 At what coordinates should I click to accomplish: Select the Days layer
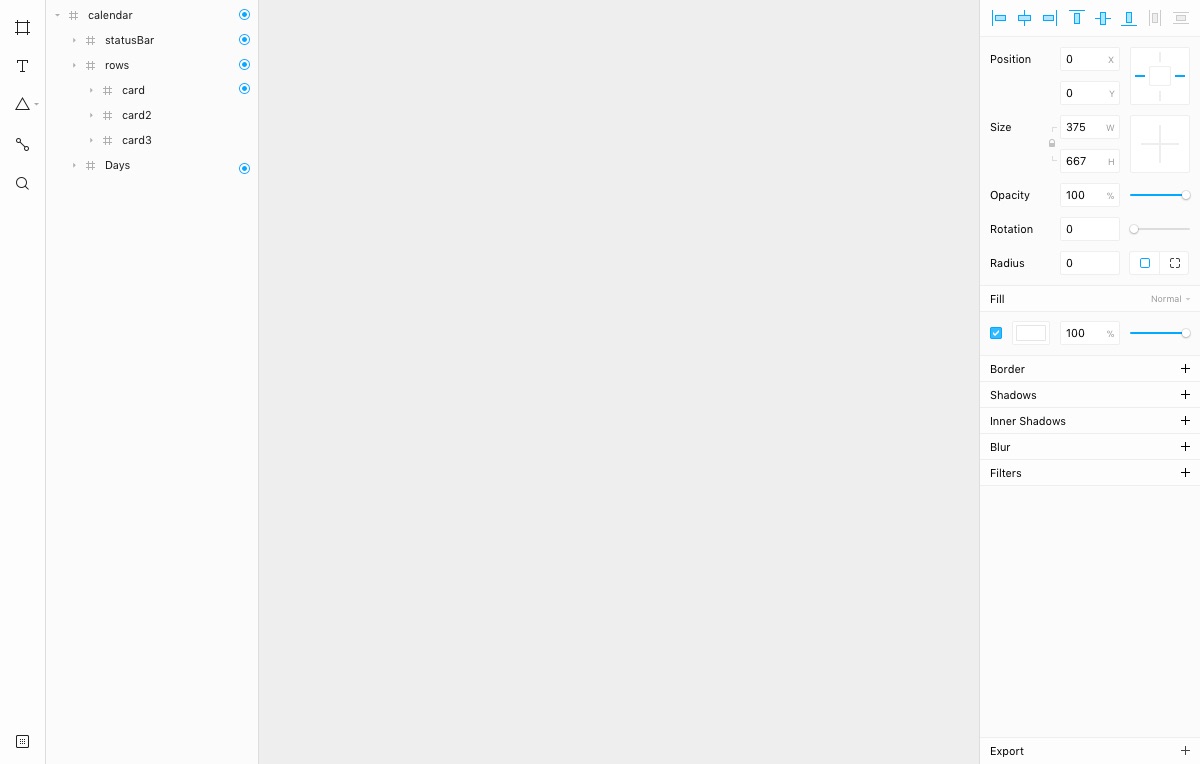point(117,165)
